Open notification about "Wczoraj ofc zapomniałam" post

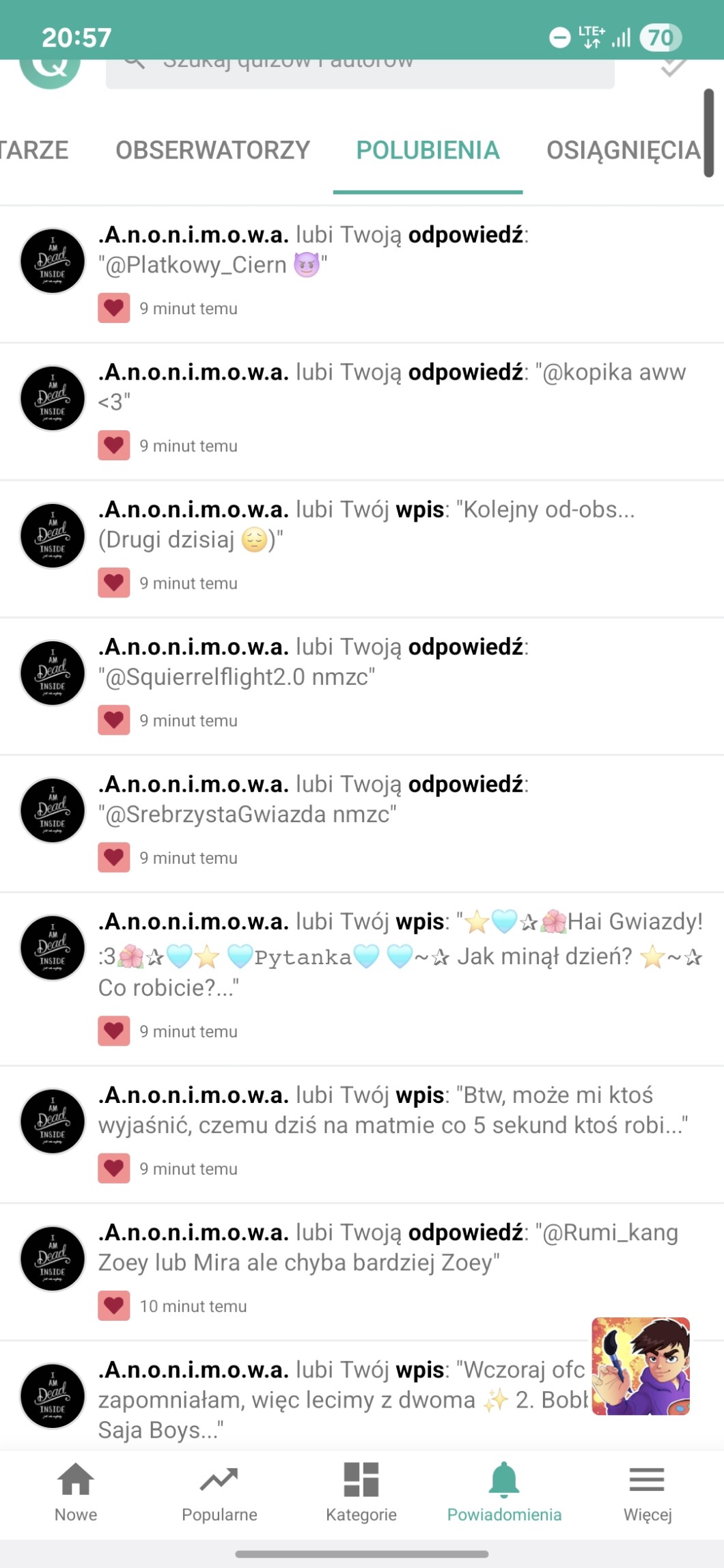tap(342, 1400)
